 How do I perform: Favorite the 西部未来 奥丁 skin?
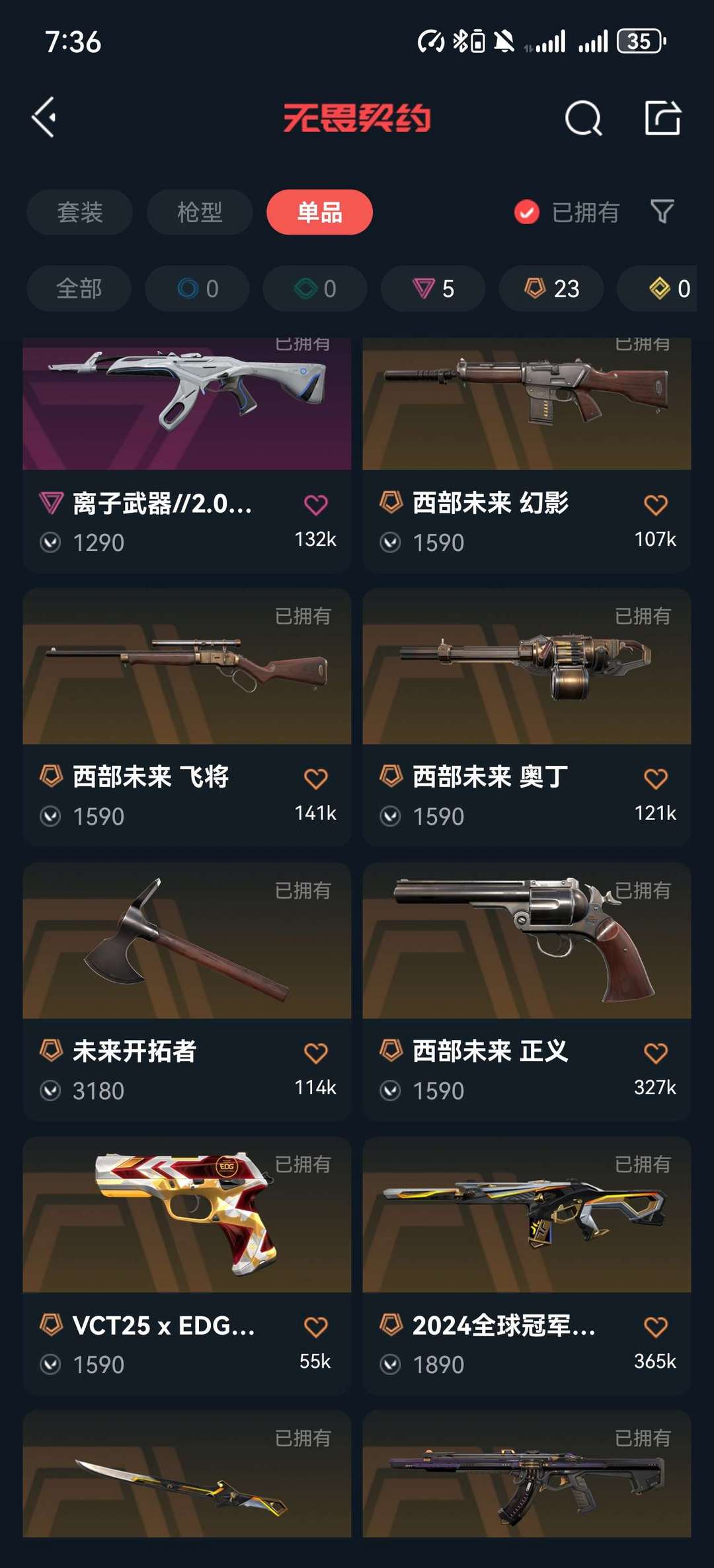point(655,778)
